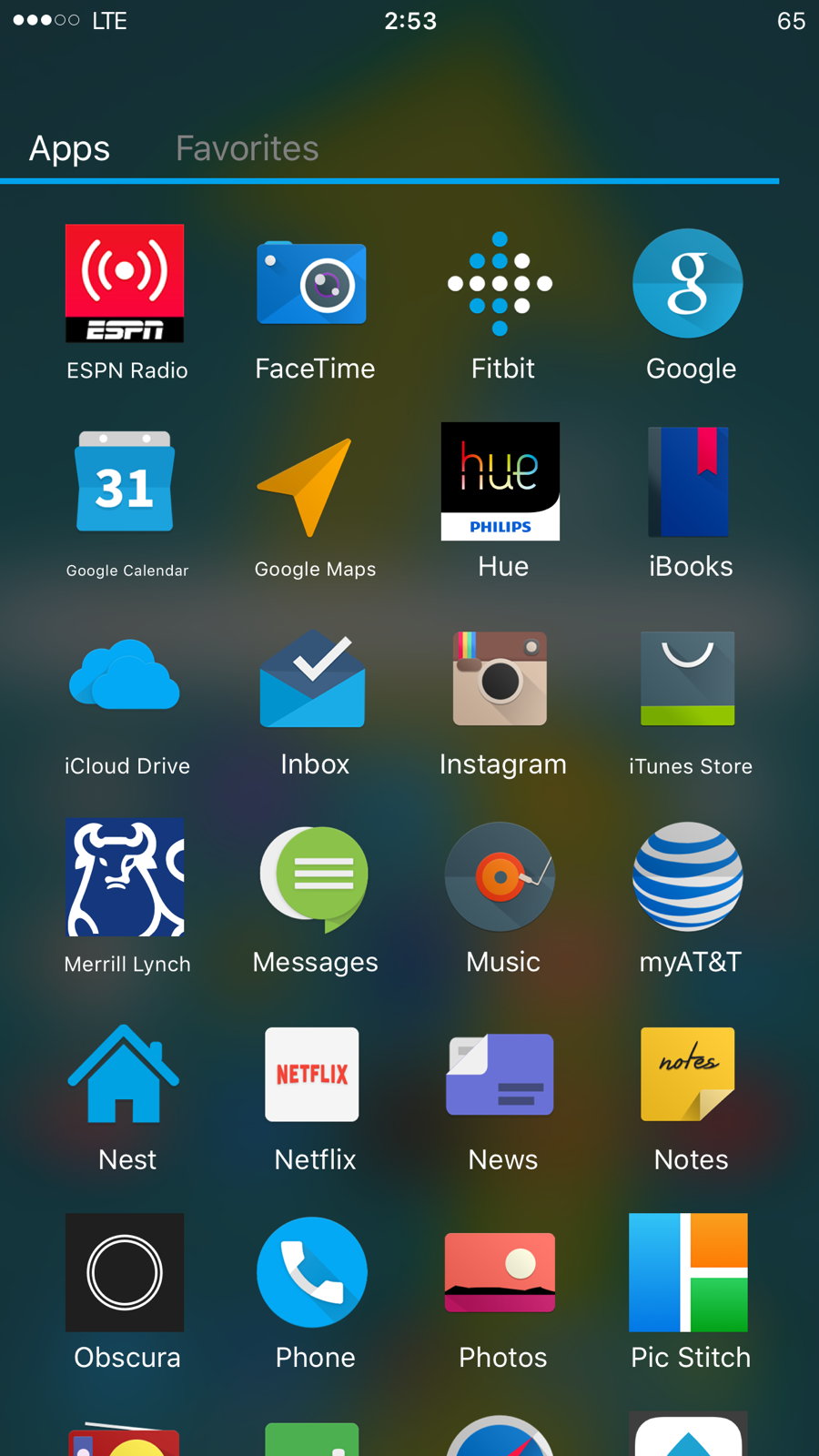Open the myAT&T app
The height and width of the screenshot is (1456, 819).
click(688, 877)
